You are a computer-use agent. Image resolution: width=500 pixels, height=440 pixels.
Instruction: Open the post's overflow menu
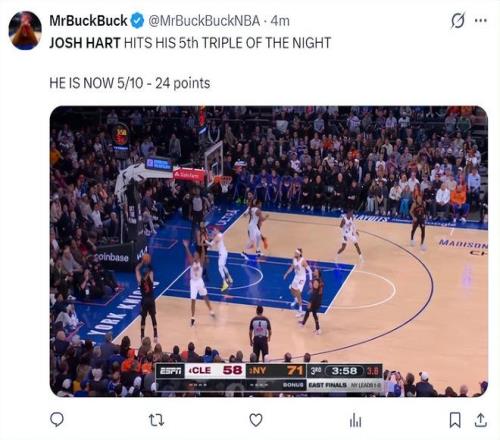pyautogui.click(x=480, y=21)
